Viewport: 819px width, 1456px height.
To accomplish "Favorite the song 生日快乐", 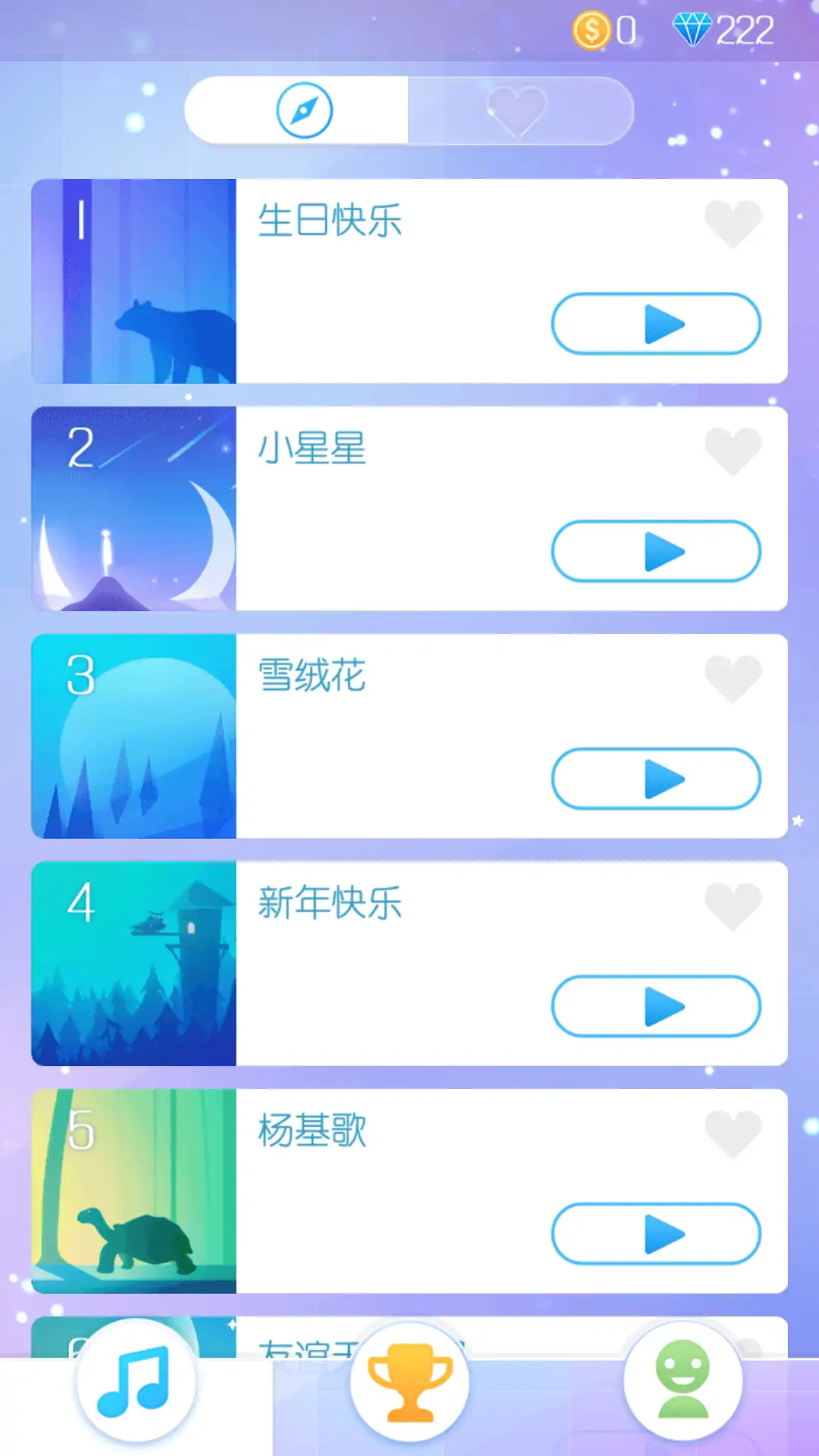I will coord(733,223).
